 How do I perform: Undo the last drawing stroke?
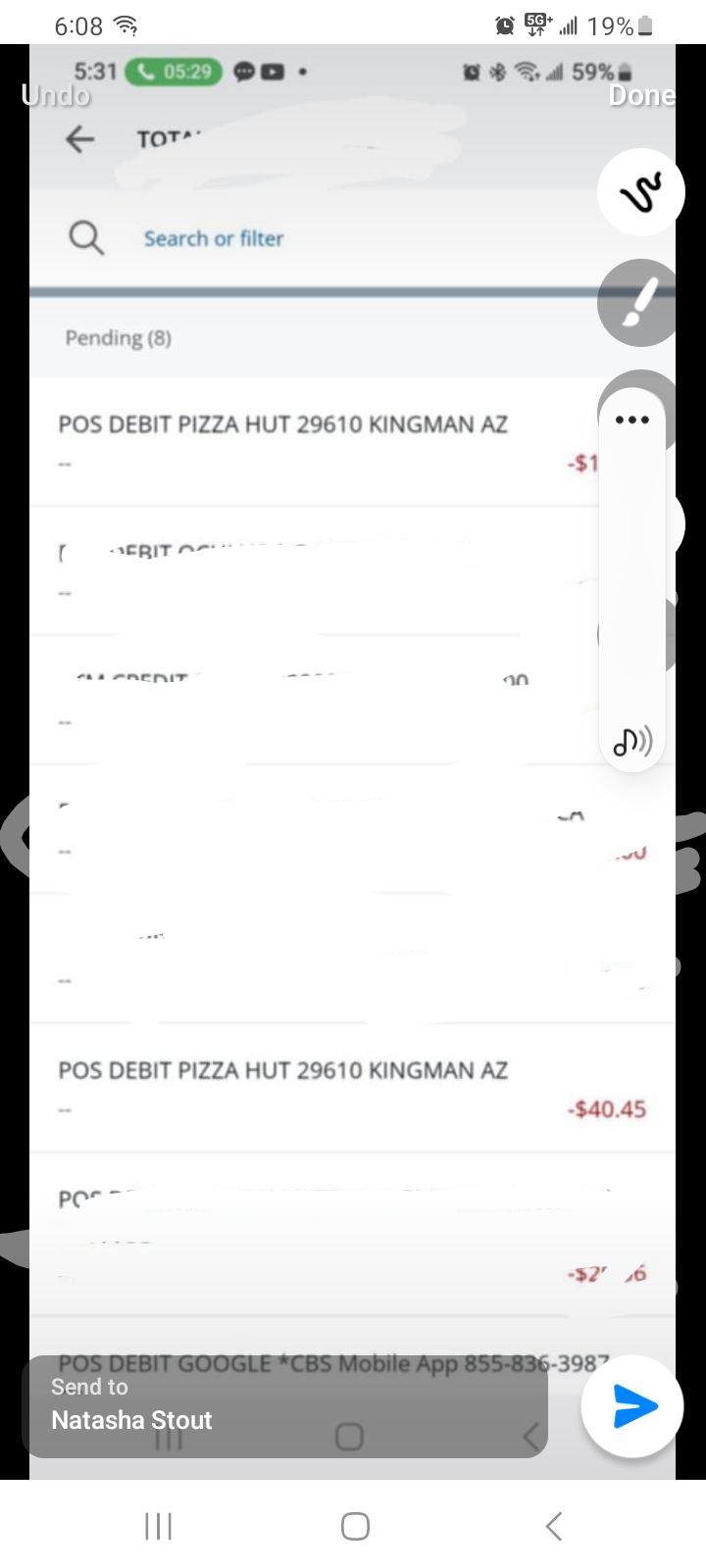pyautogui.click(x=56, y=95)
